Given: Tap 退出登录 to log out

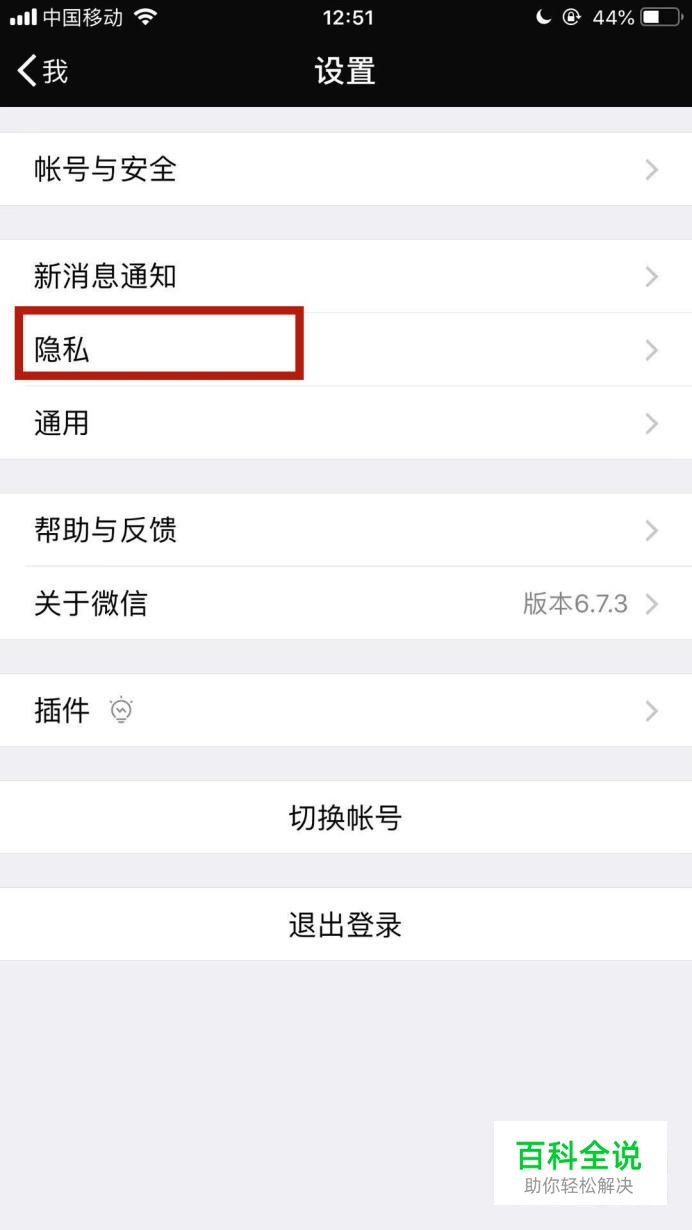Looking at the screenshot, I should (345, 925).
